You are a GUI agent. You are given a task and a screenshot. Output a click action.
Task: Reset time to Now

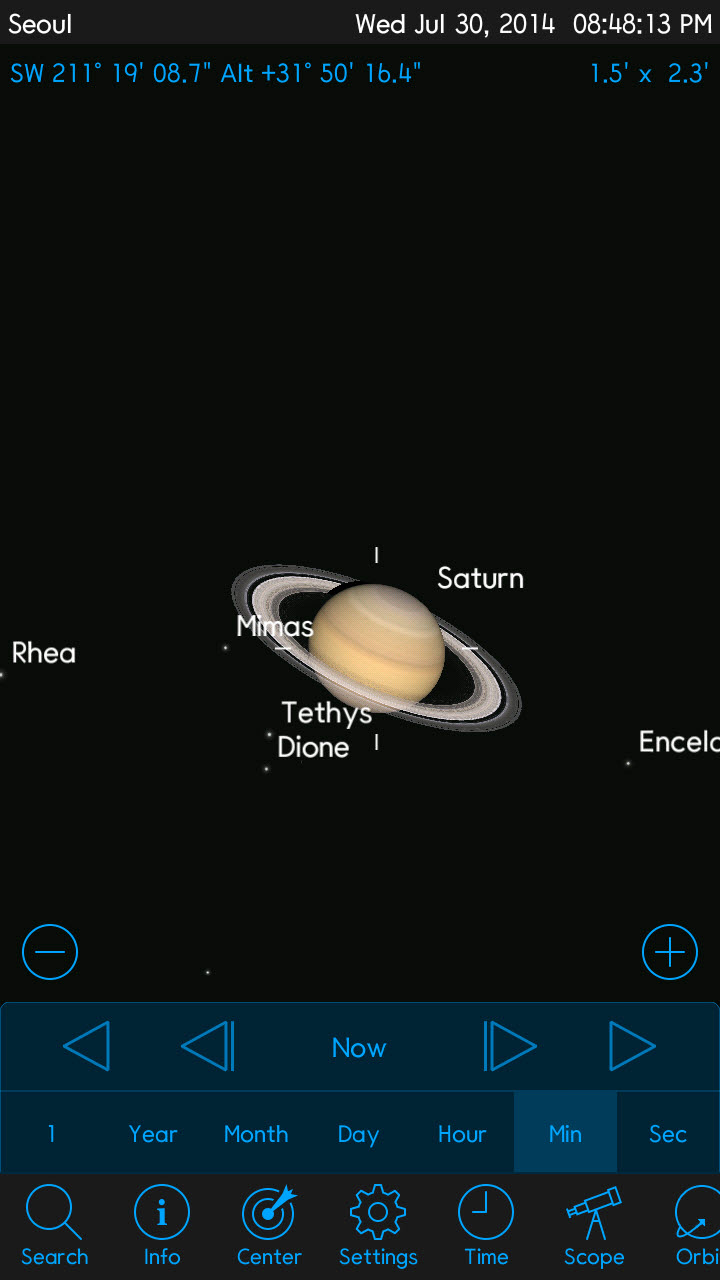(x=359, y=1047)
